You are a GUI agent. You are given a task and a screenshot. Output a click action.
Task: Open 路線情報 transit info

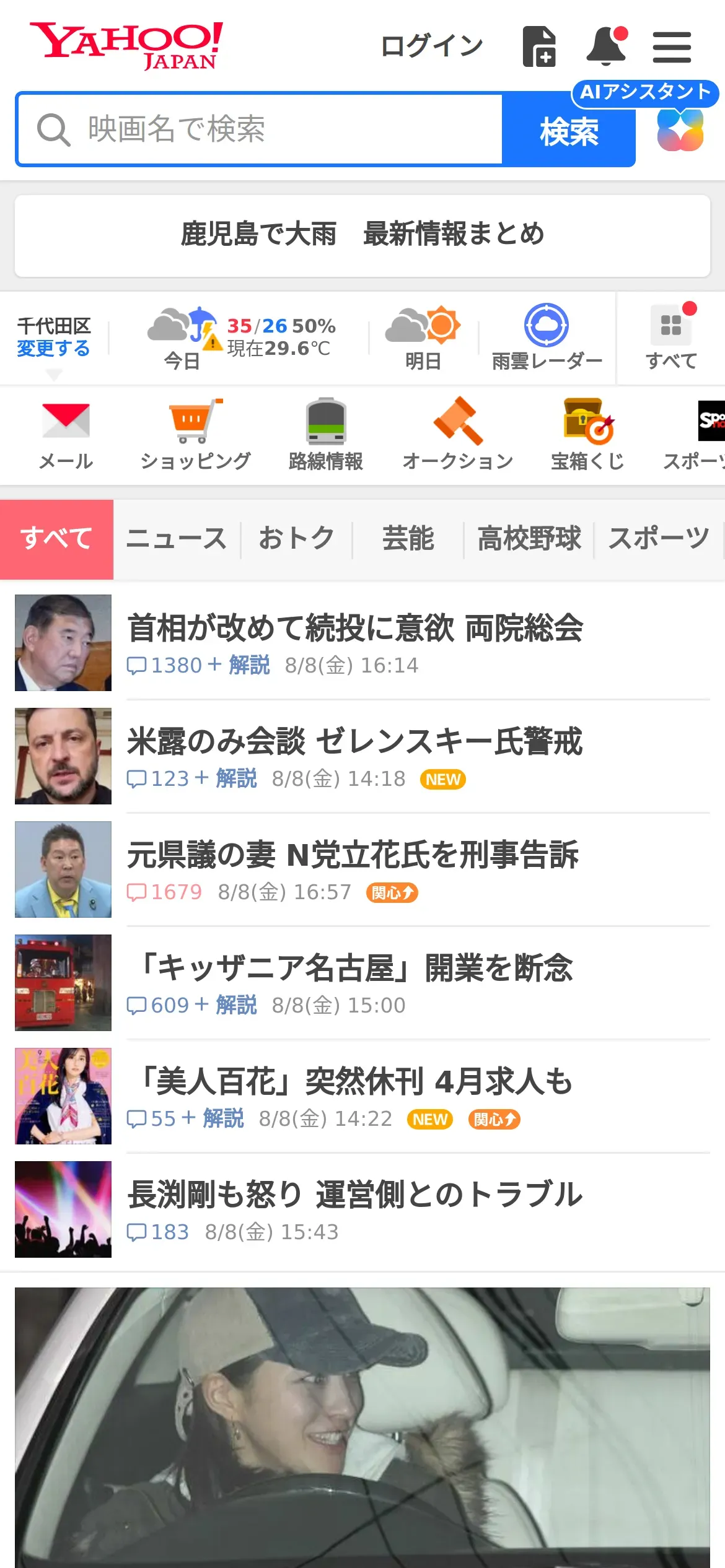point(326,433)
